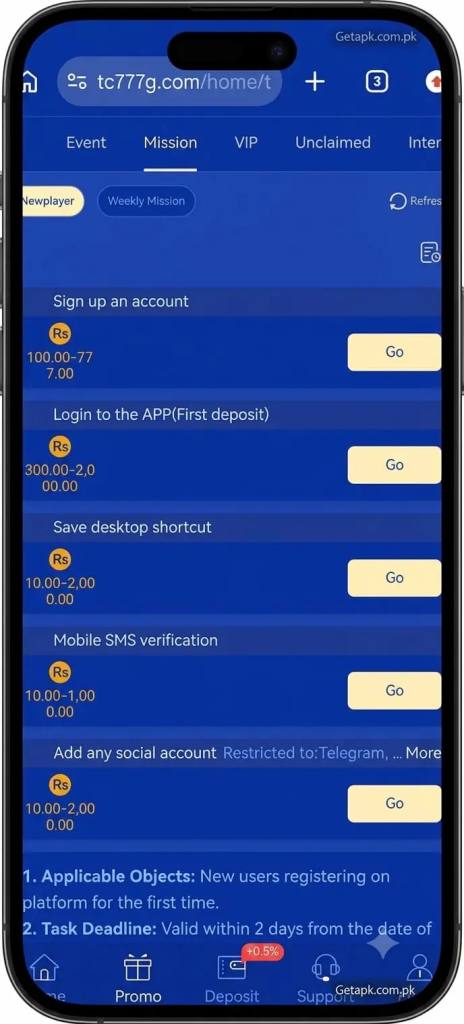Open the Deposit tab in bottom navigation

pos(232,978)
